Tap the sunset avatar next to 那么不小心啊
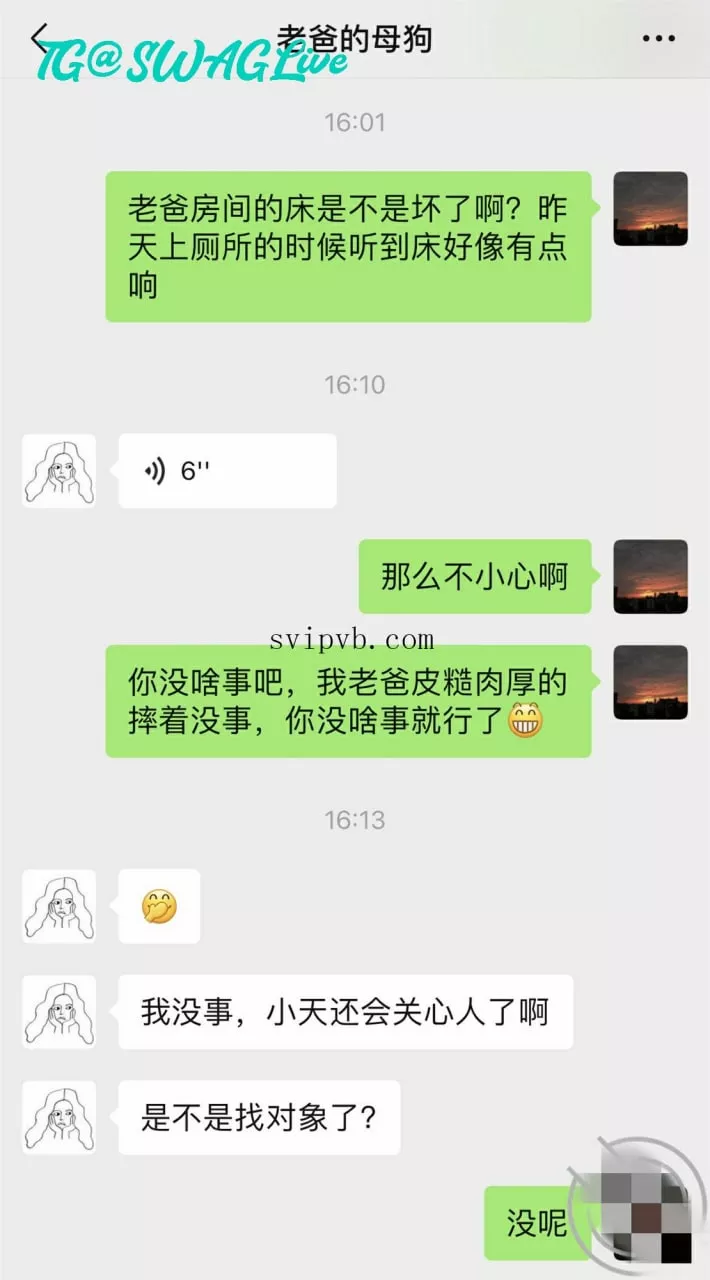This screenshot has width=710, height=1280. click(x=650, y=577)
